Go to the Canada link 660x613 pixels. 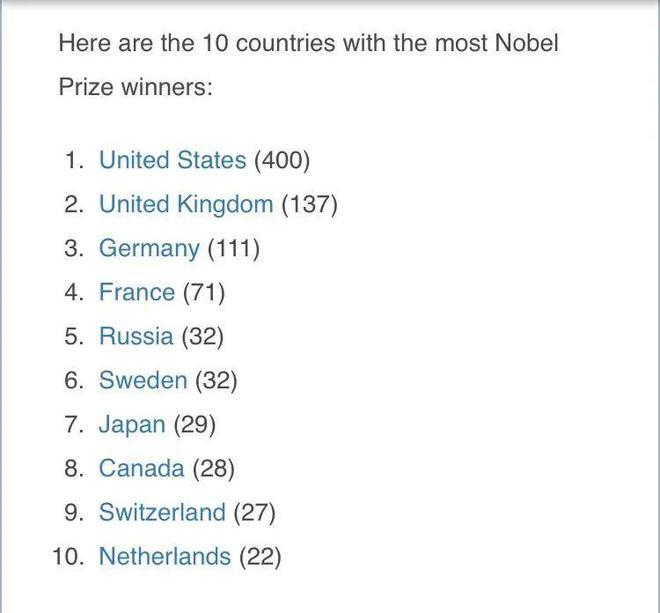point(141,468)
